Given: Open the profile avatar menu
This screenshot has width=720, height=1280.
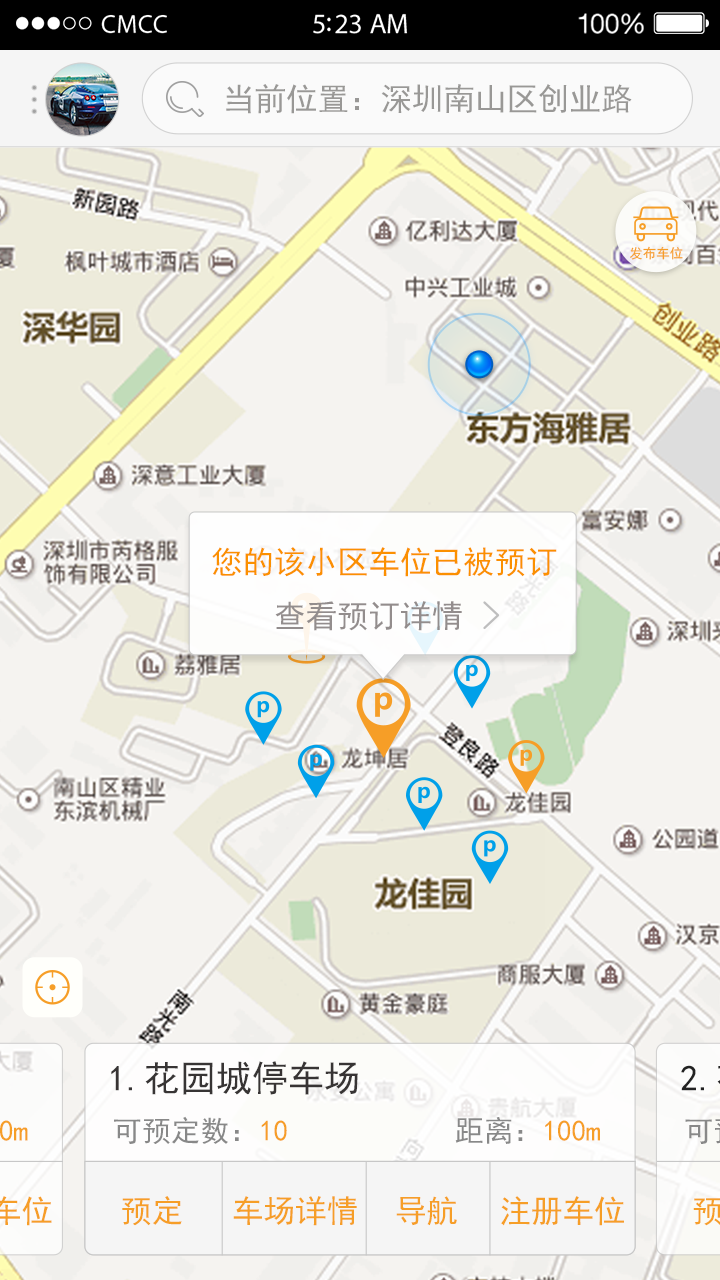Looking at the screenshot, I should 82,99.
